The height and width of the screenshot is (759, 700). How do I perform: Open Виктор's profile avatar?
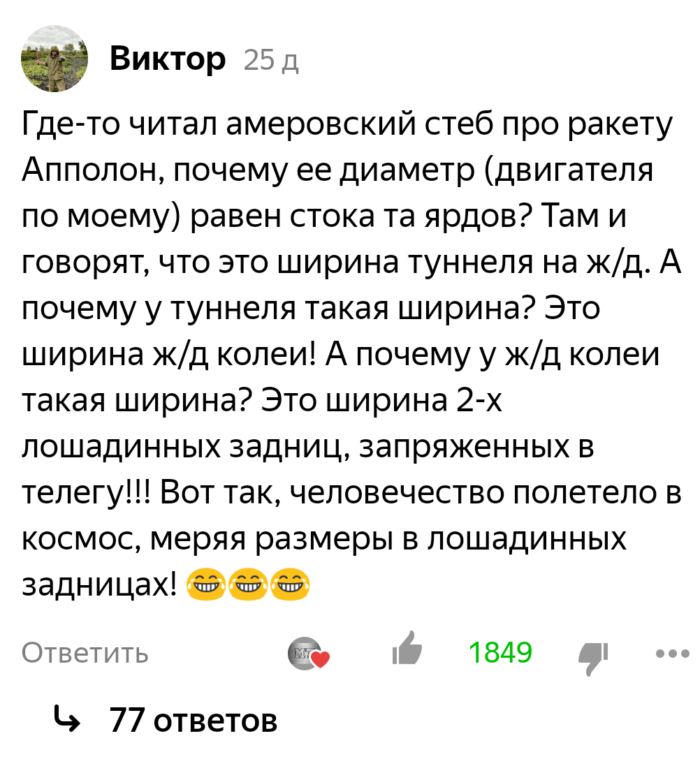coord(54,61)
